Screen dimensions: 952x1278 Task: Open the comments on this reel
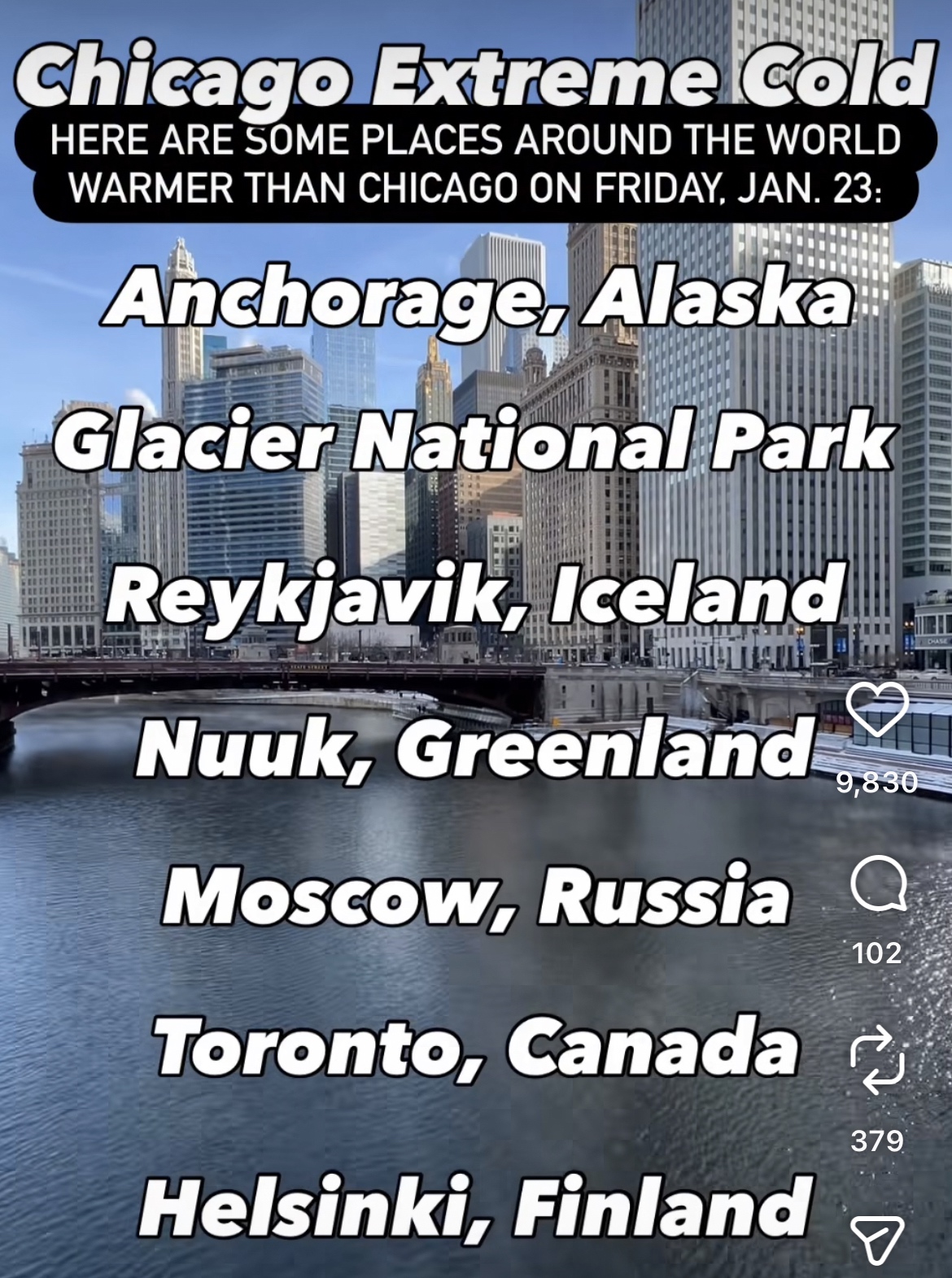[x=878, y=884]
